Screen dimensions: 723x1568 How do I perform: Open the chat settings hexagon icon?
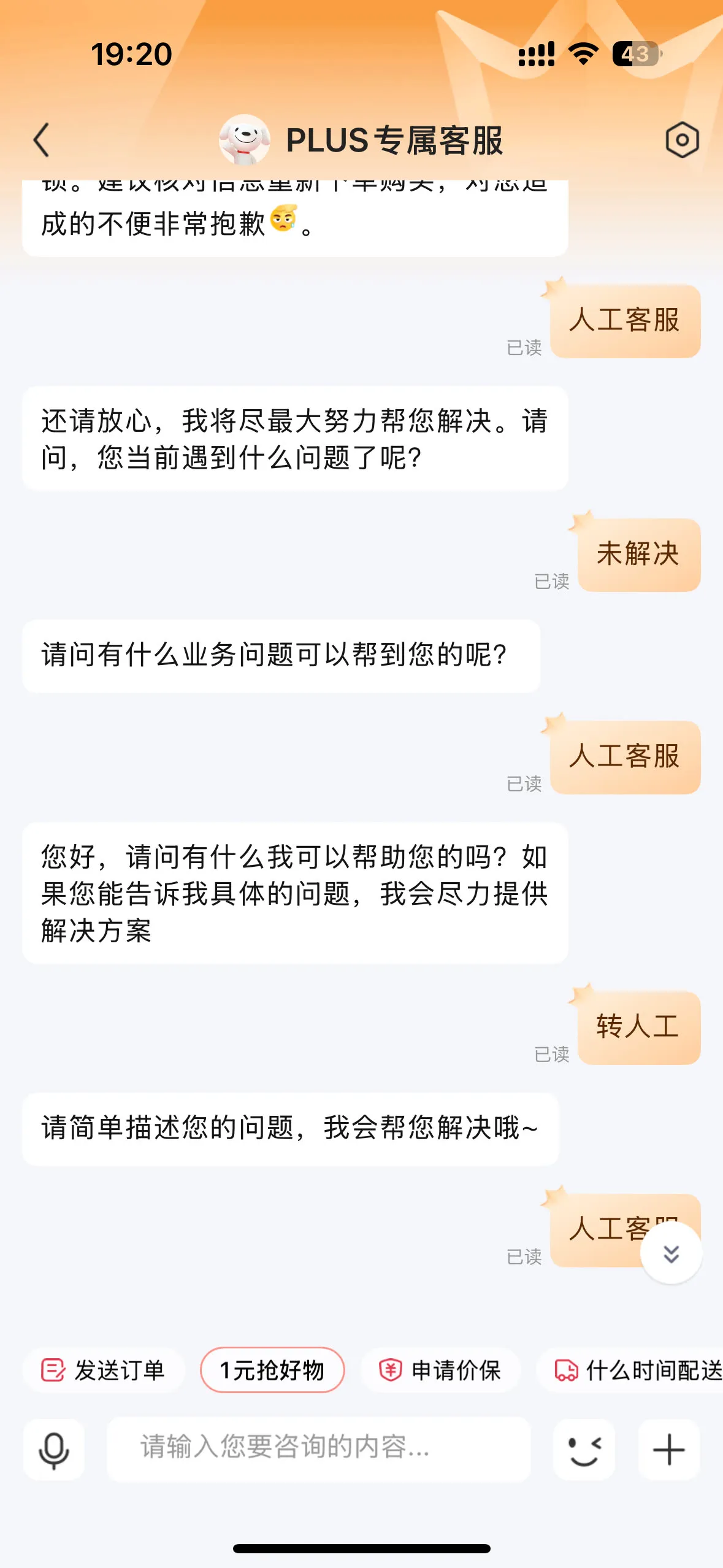682,140
